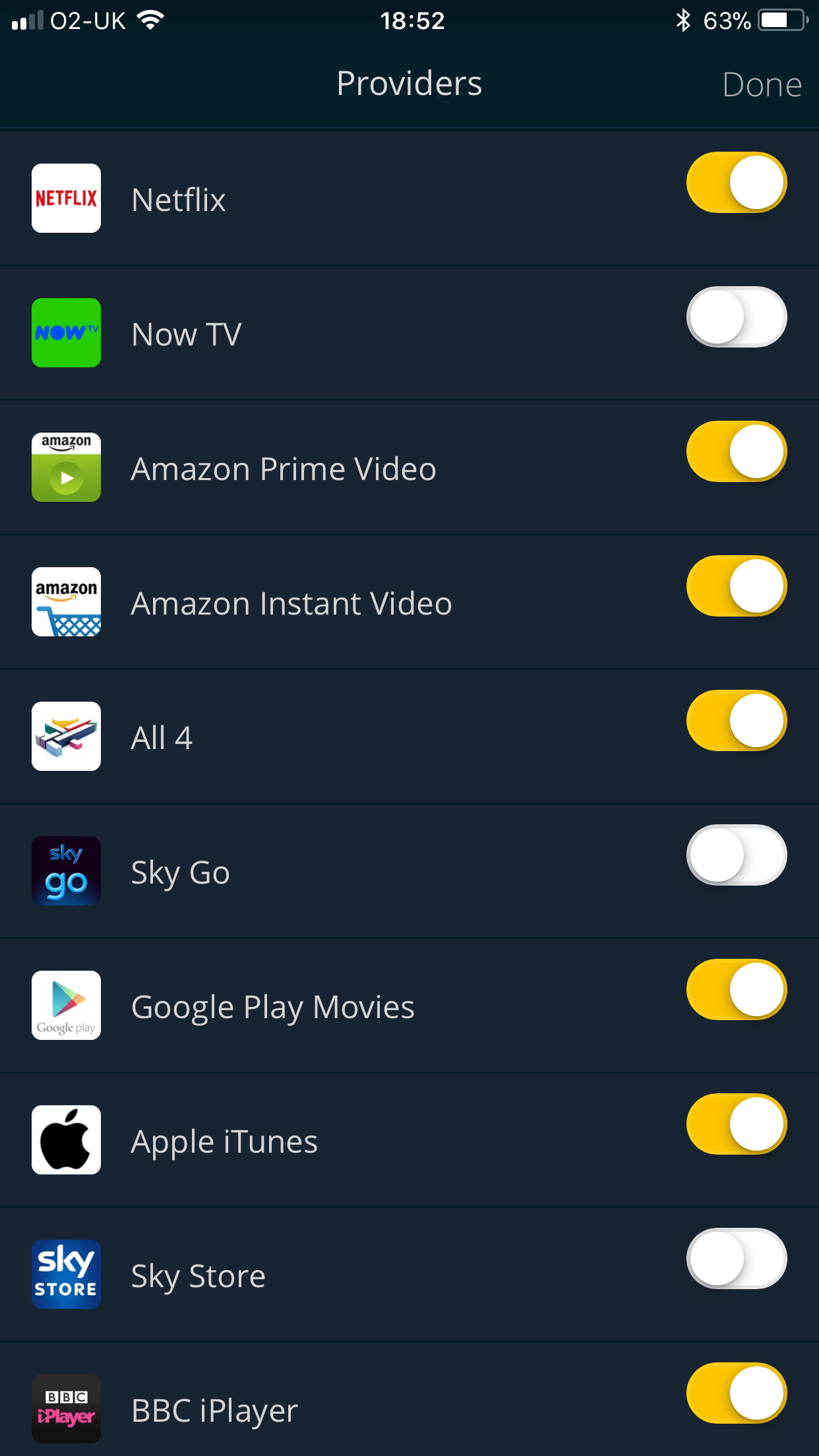The image size is (819, 1456).
Task: Click the Apple iTunes icon
Action: 66,1139
